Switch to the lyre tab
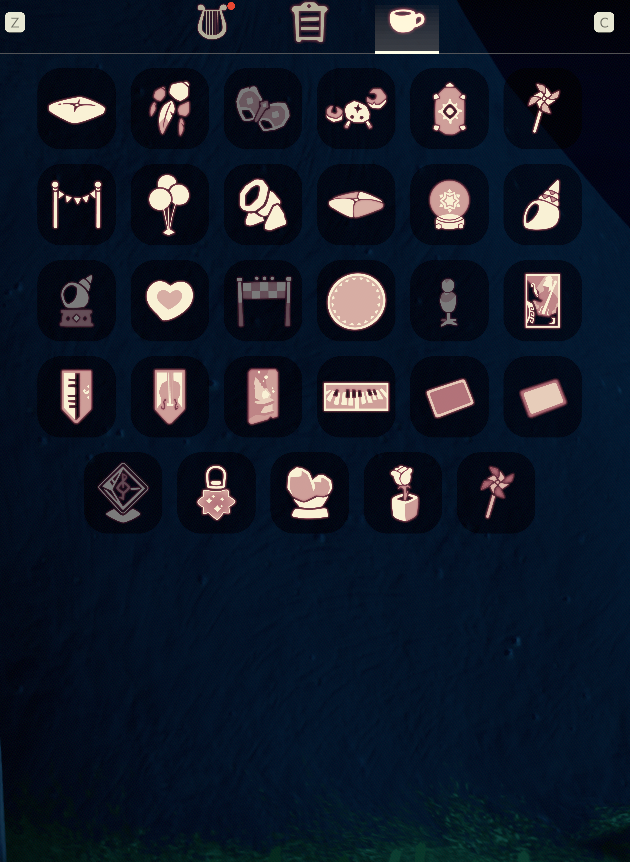 tap(212, 22)
